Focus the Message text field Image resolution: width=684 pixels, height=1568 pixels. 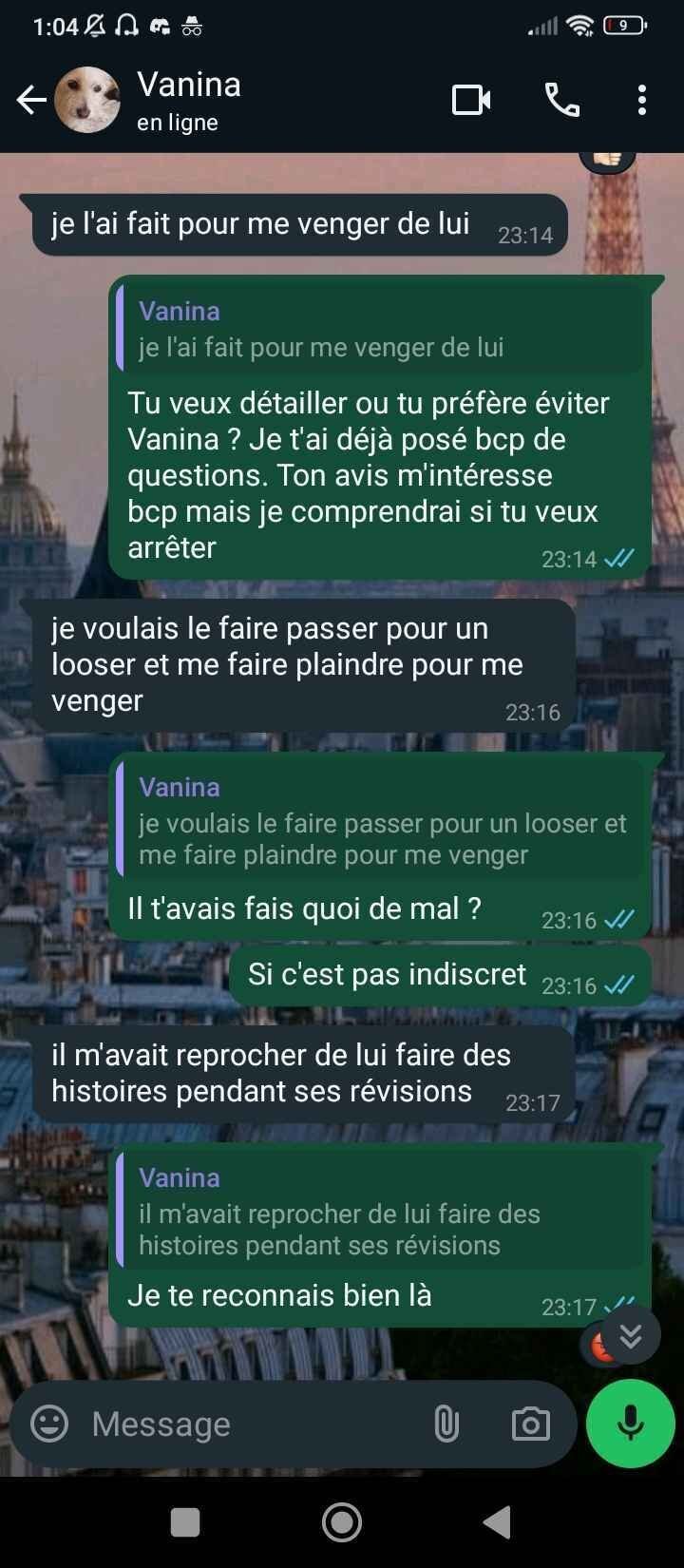[247, 1424]
